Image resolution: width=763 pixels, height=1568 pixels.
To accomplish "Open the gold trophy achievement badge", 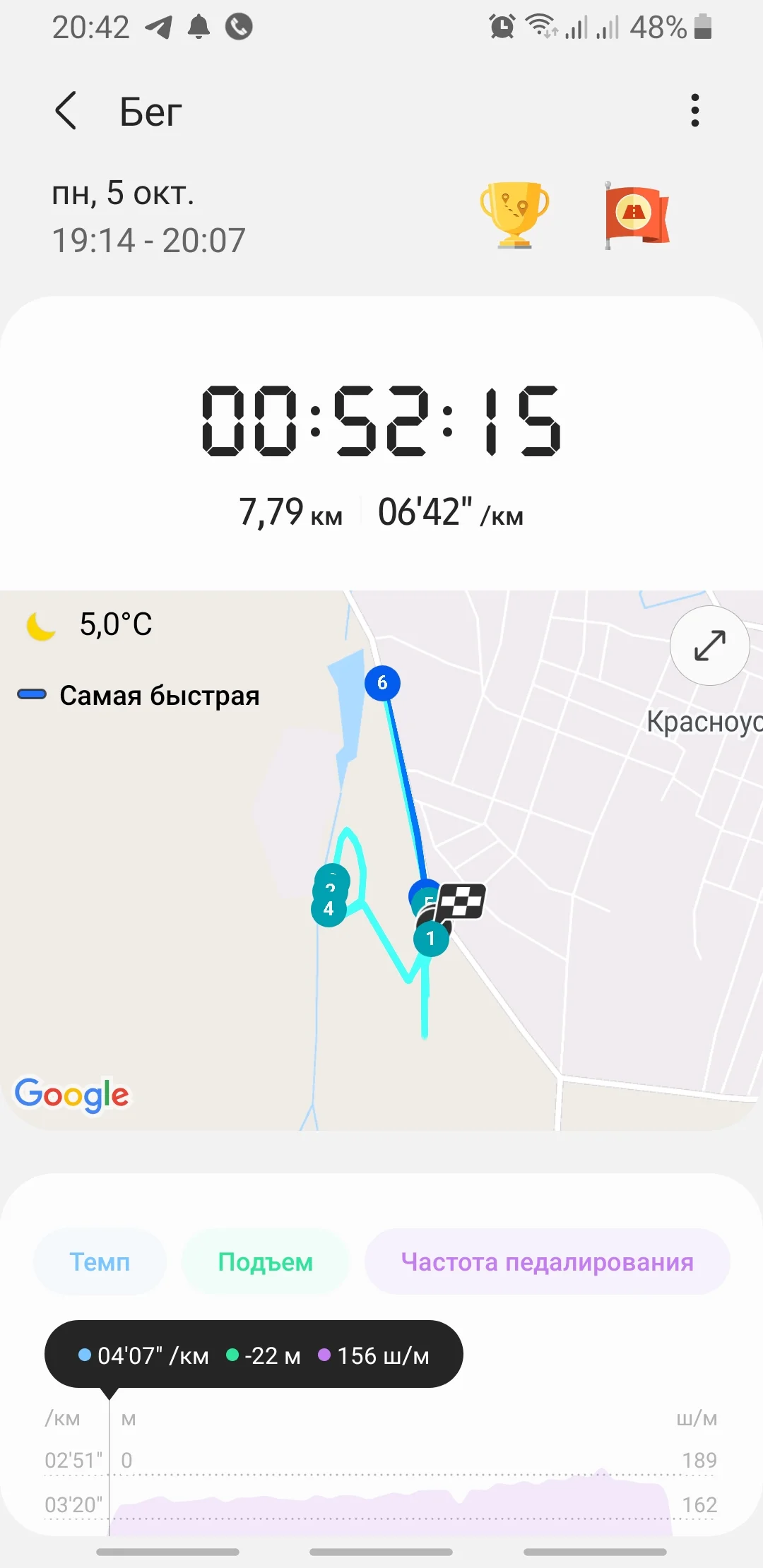I will (514, 215).
